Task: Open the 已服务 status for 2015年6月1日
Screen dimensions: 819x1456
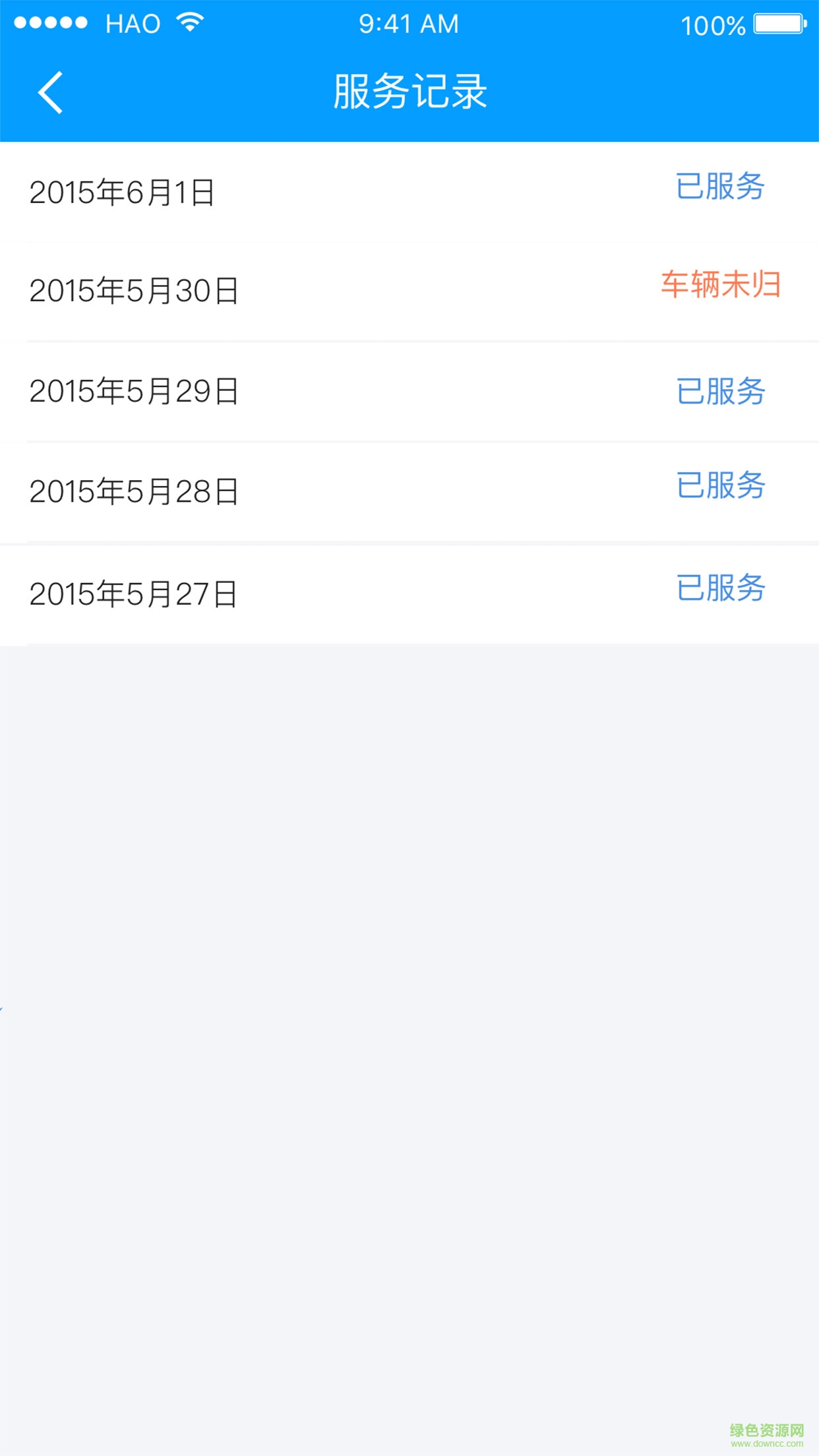Action: (x=720, y=188)
